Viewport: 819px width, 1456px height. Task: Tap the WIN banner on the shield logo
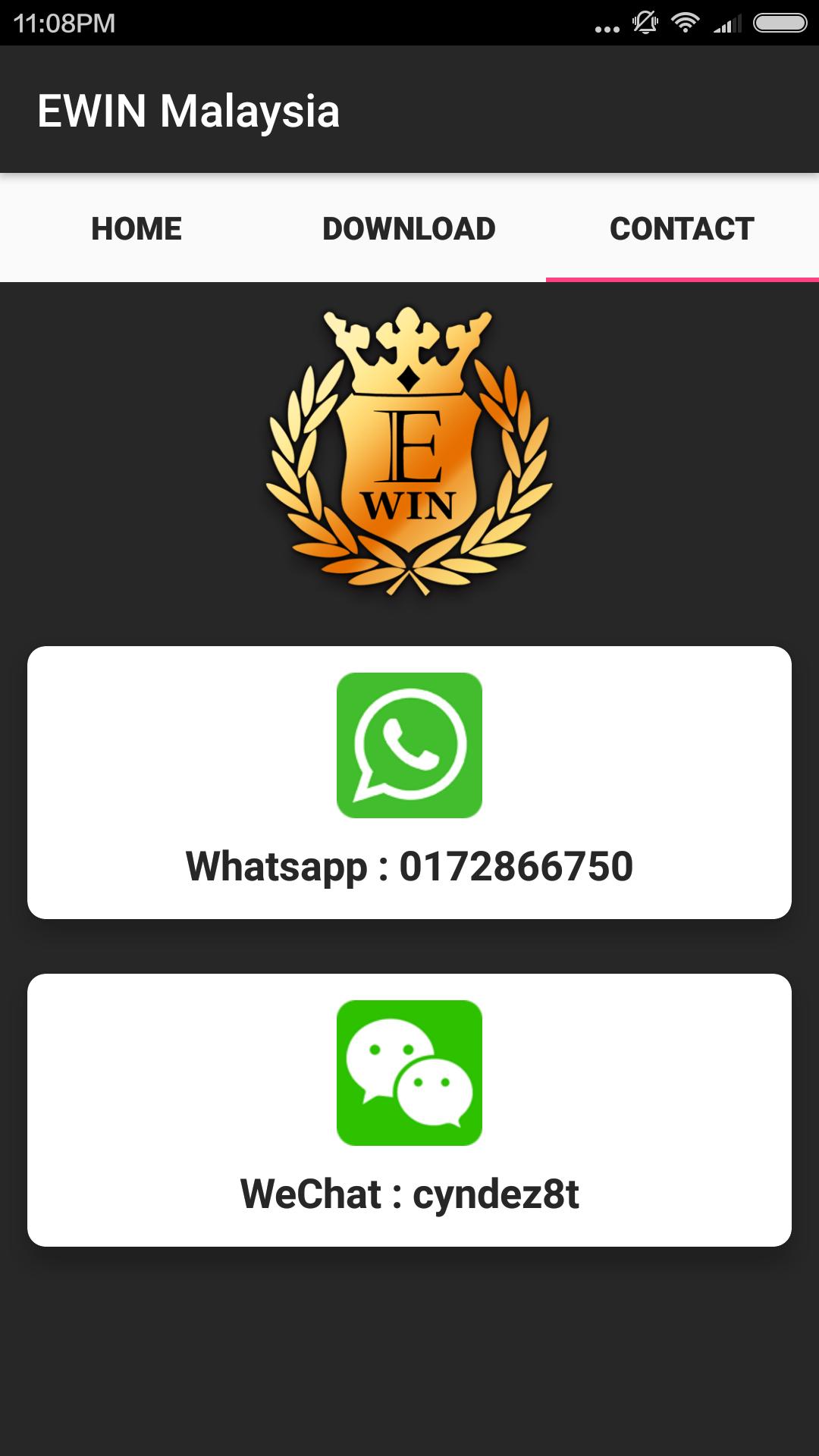point(409,502)
